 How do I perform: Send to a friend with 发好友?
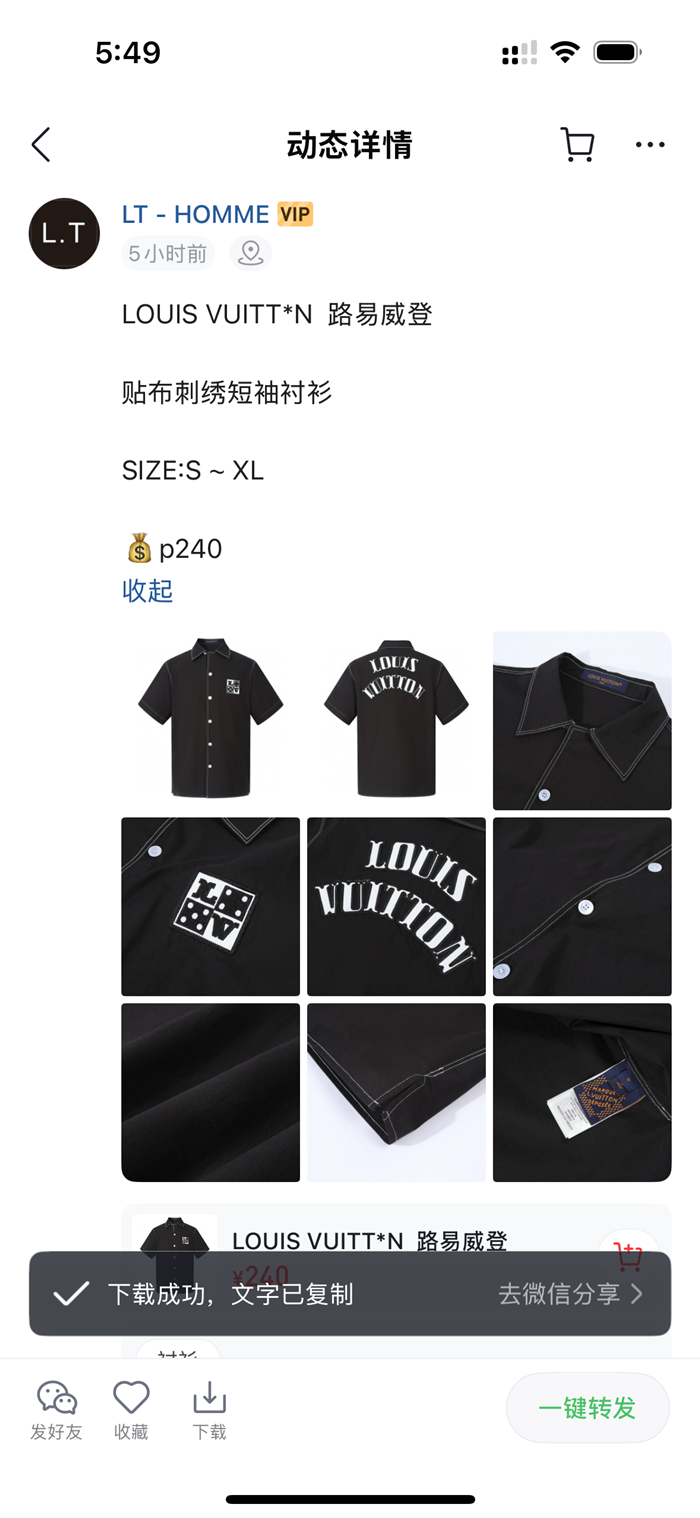[x=56, y=1410]
